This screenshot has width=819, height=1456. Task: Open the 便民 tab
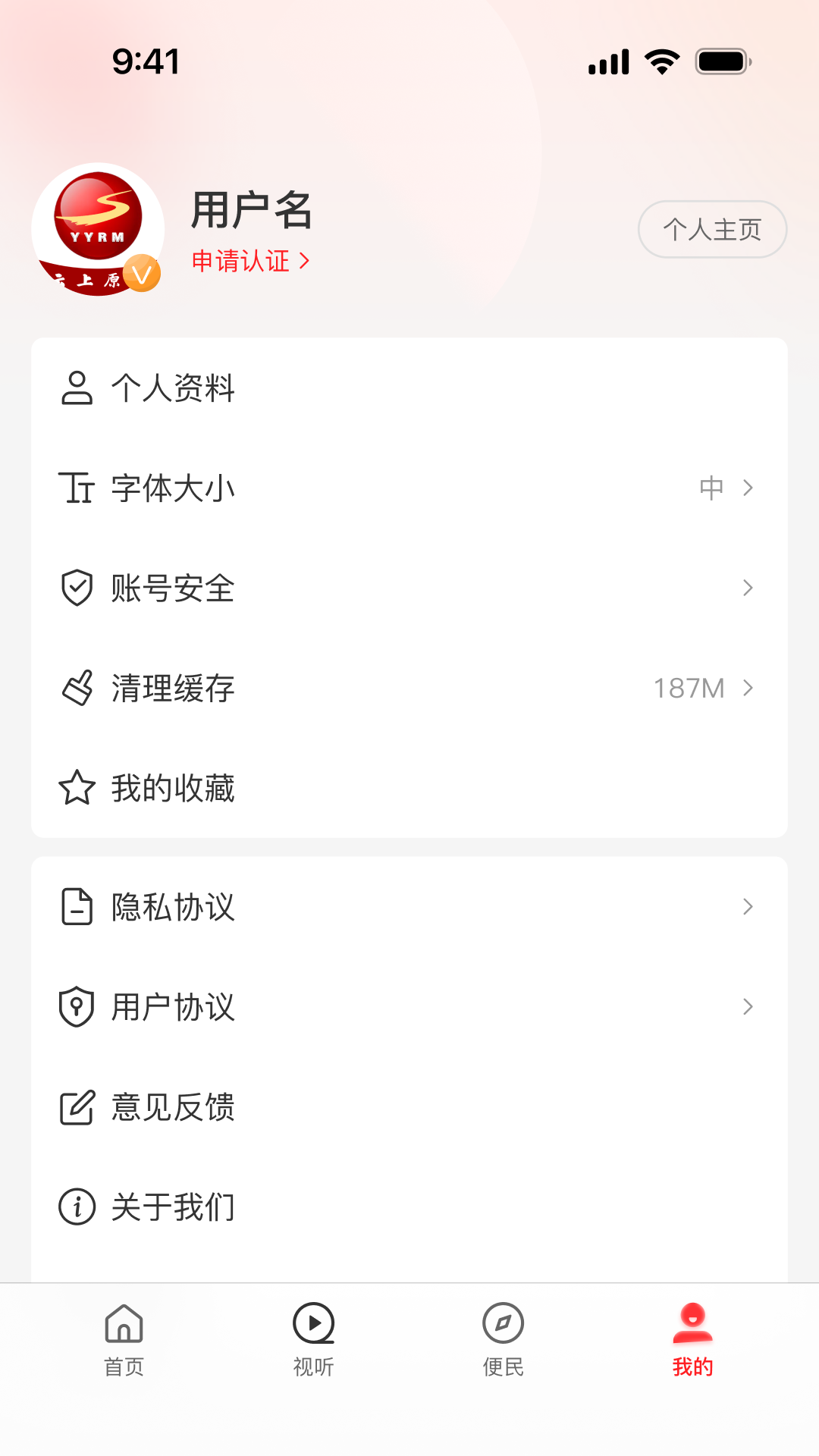click(503, 1338)
